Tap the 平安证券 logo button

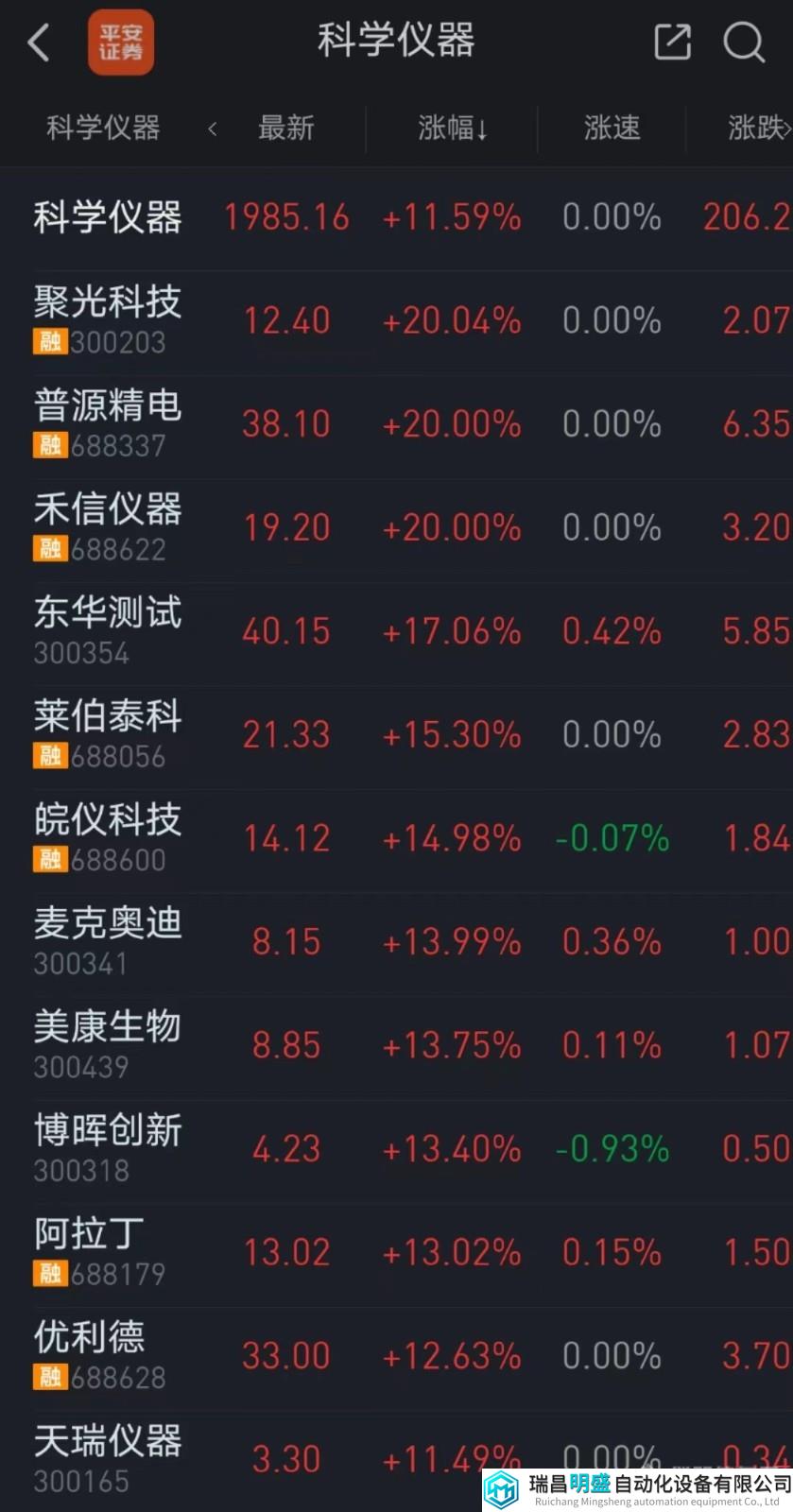pyautogui.click(x=121, y=43)
